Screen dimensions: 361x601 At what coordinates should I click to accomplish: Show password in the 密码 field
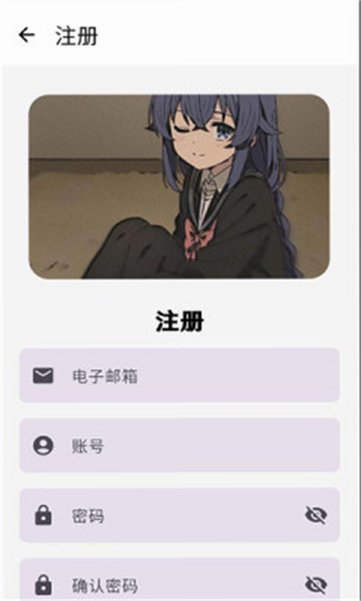pos(316,515)
